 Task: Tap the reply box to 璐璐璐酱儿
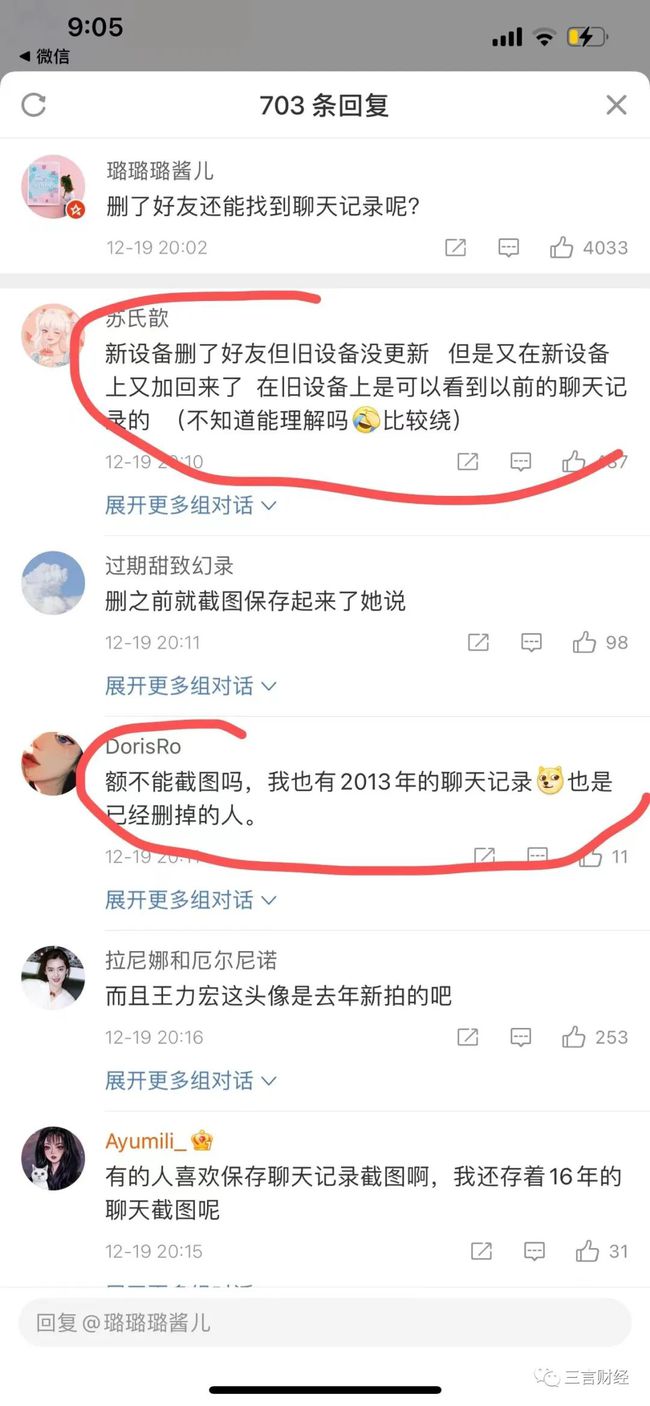(x=324, y=1322)
